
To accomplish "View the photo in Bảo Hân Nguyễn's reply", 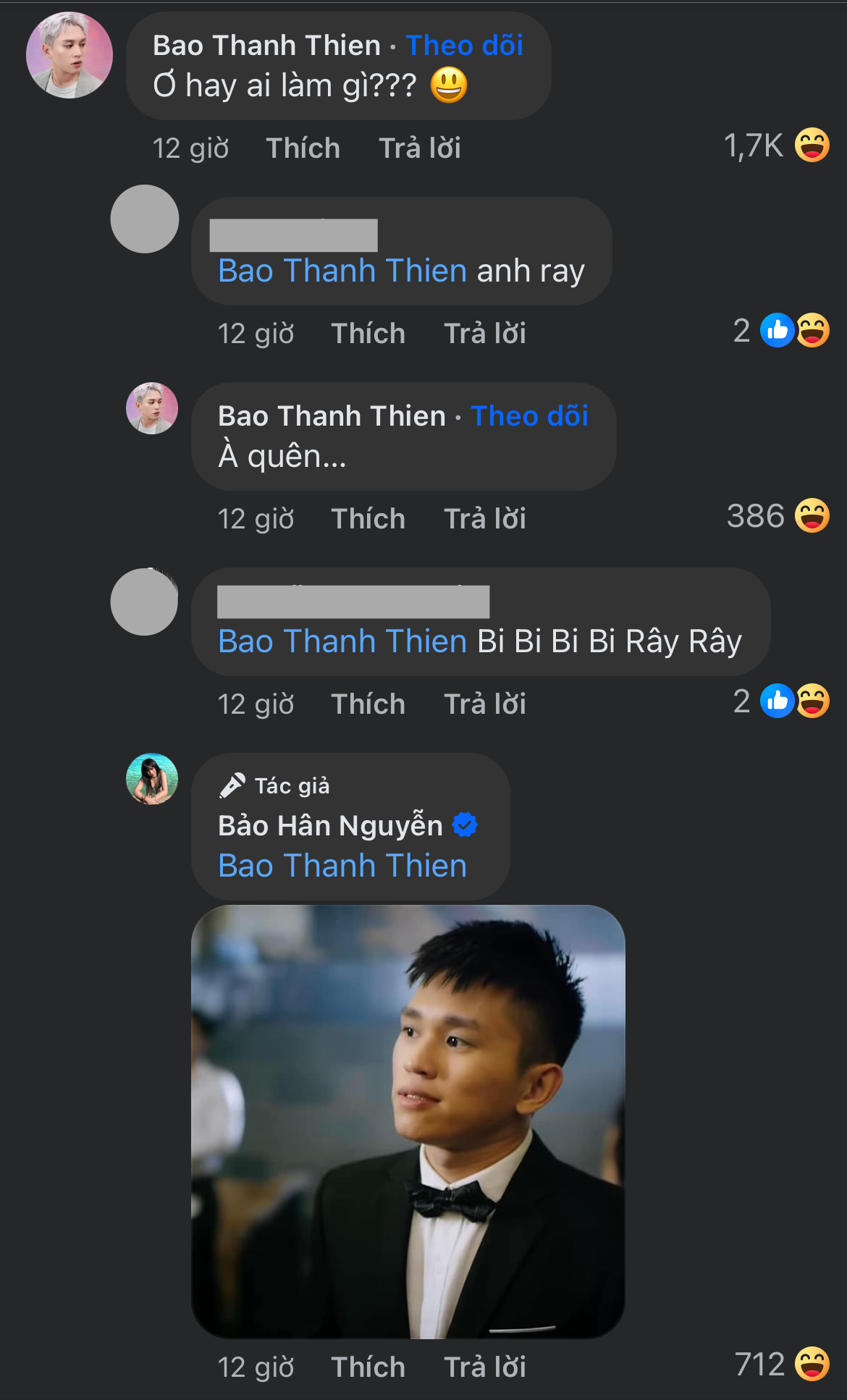I will point(408,1121).
